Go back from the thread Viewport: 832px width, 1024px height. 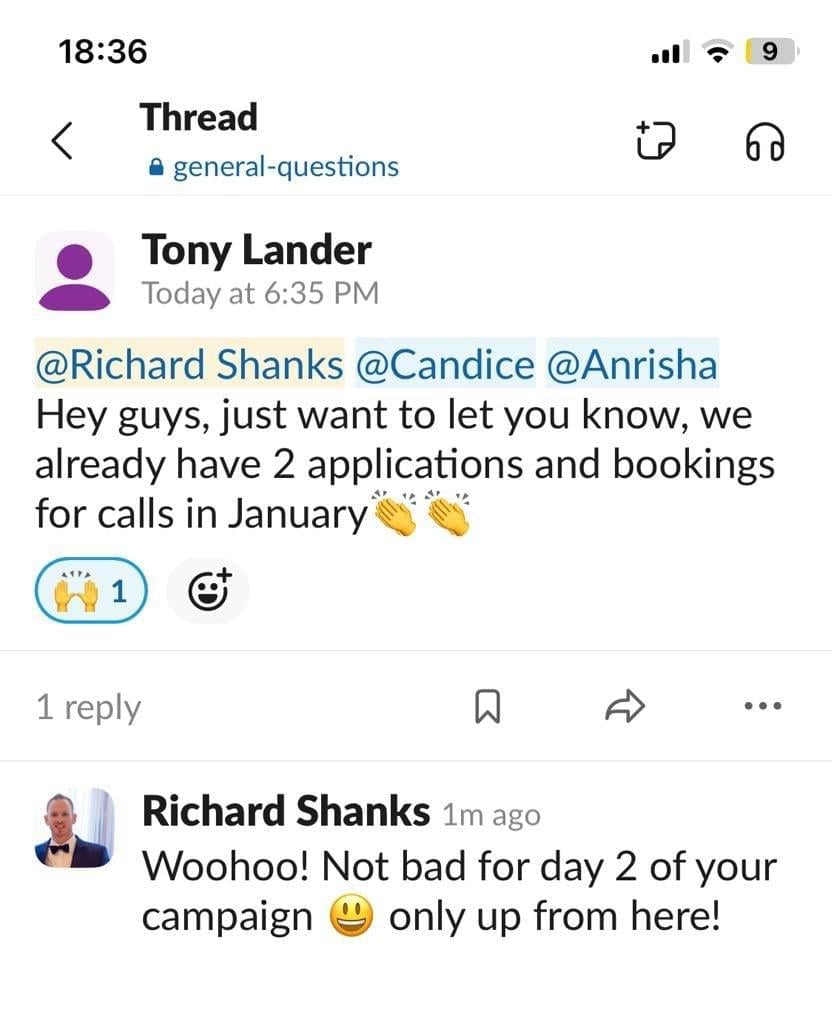(x=62, y=141)
